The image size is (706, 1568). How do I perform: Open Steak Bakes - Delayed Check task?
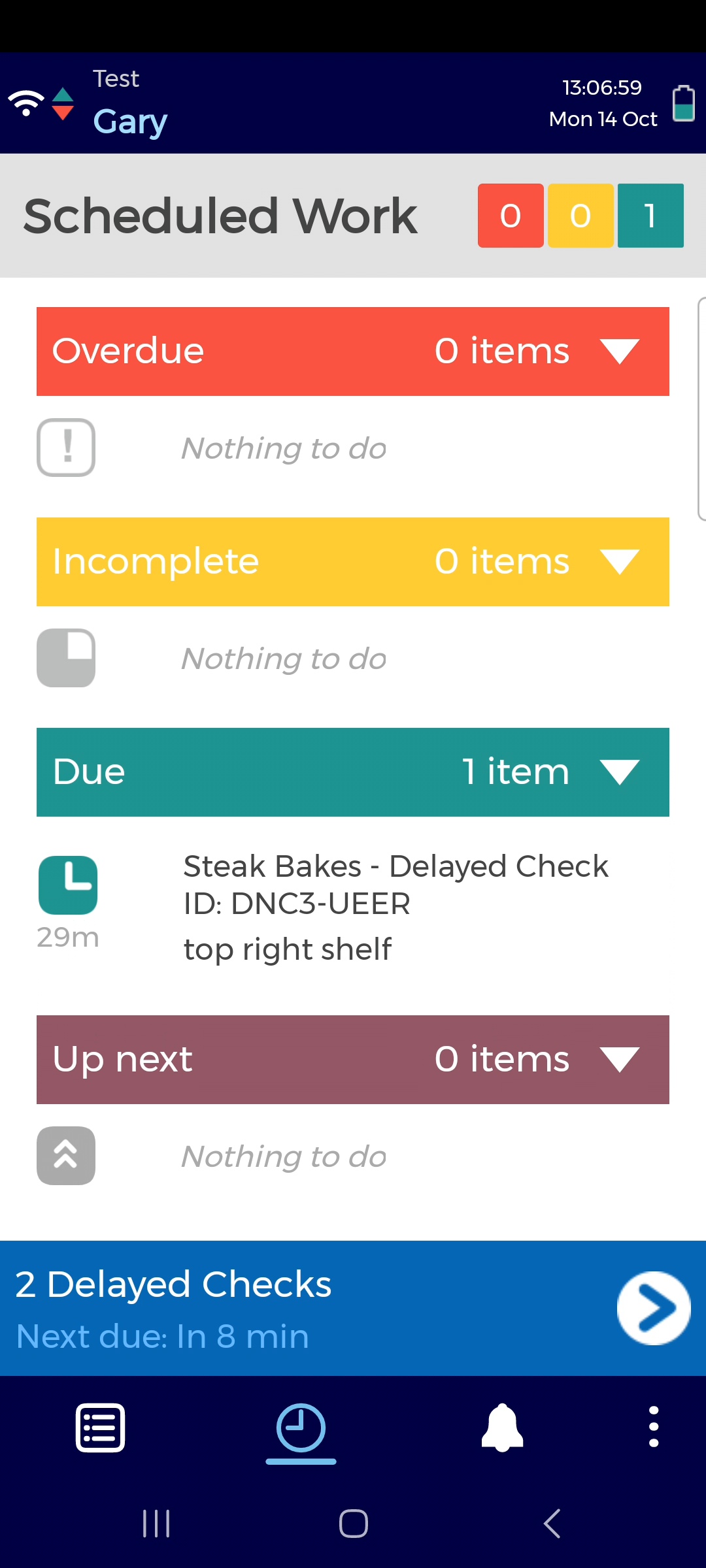pyautogui.click(x=395, y=906)
